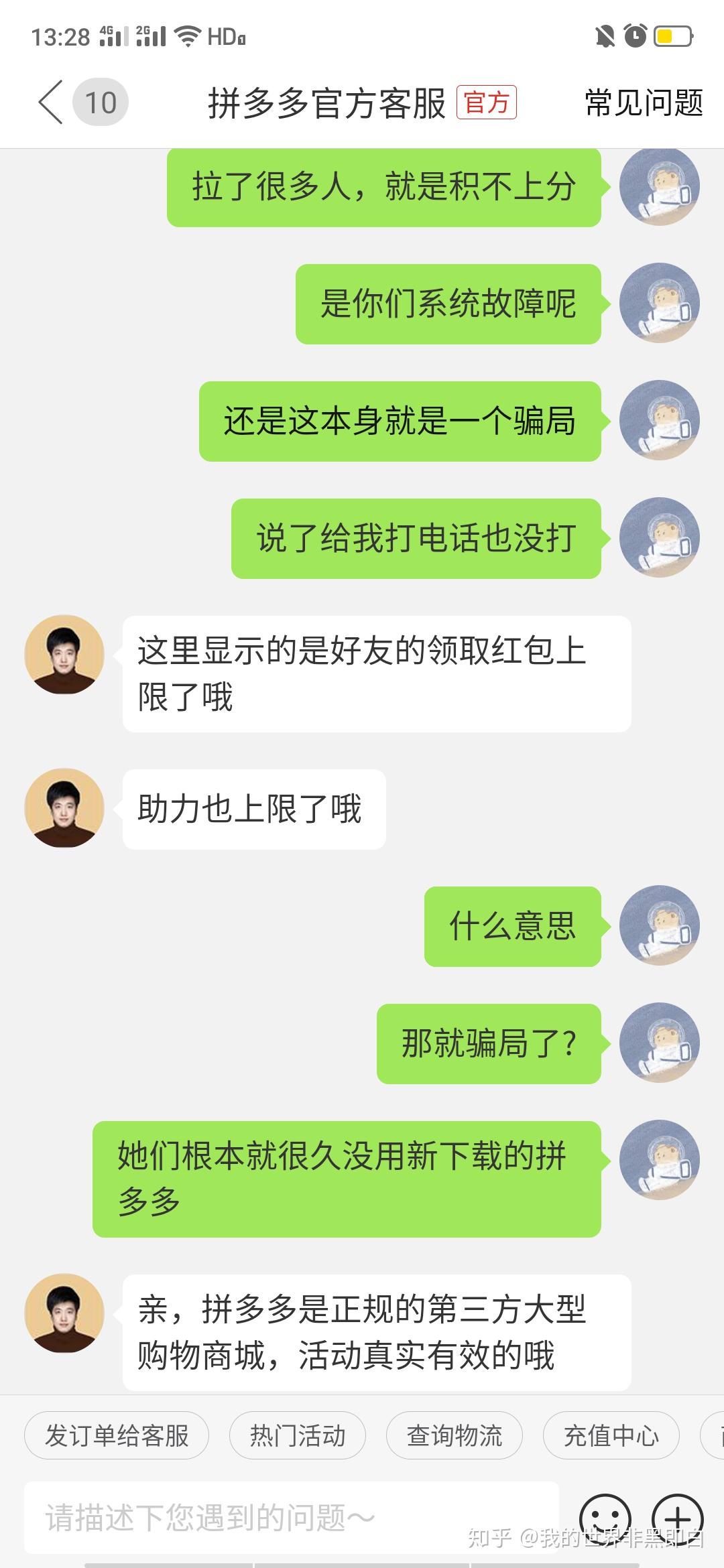Image resolution: width=724 pixels, height=1568 pixels.
Task: Open the 充值中心 chip
Action: click(x=611, y=1435)
